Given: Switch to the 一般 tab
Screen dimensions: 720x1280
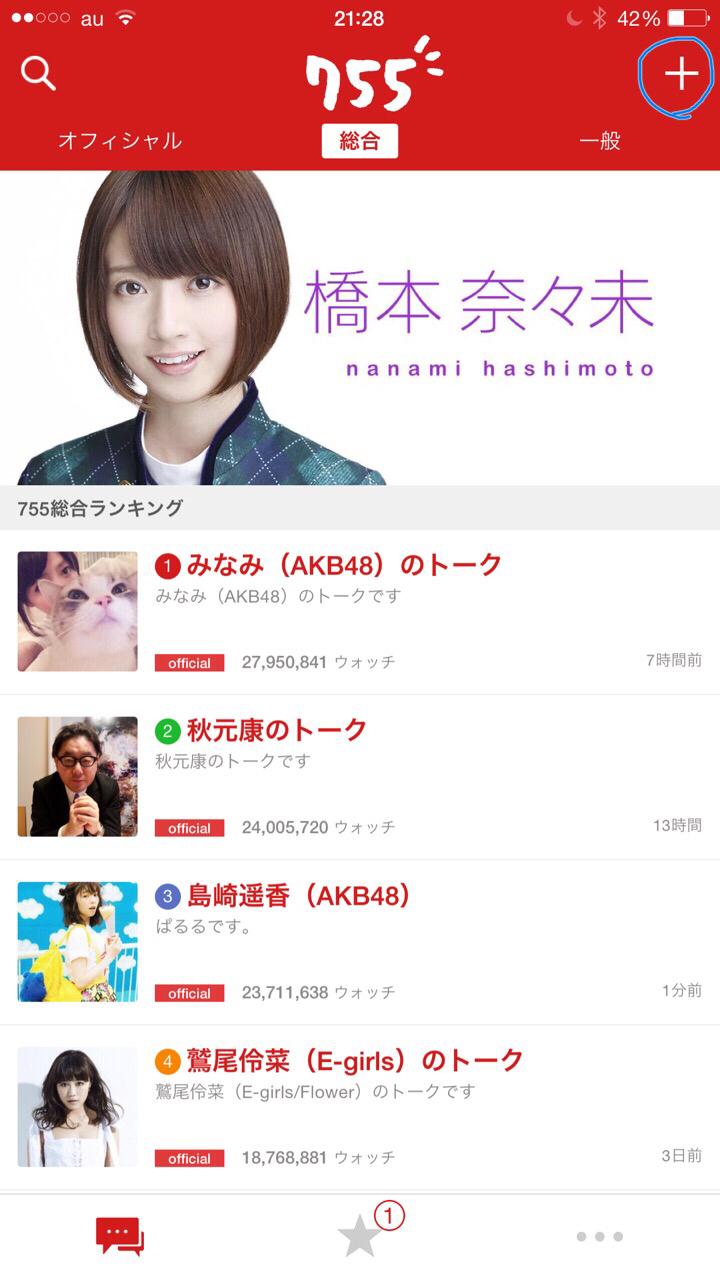Looking at the screenshot, I should coord(600,141).
